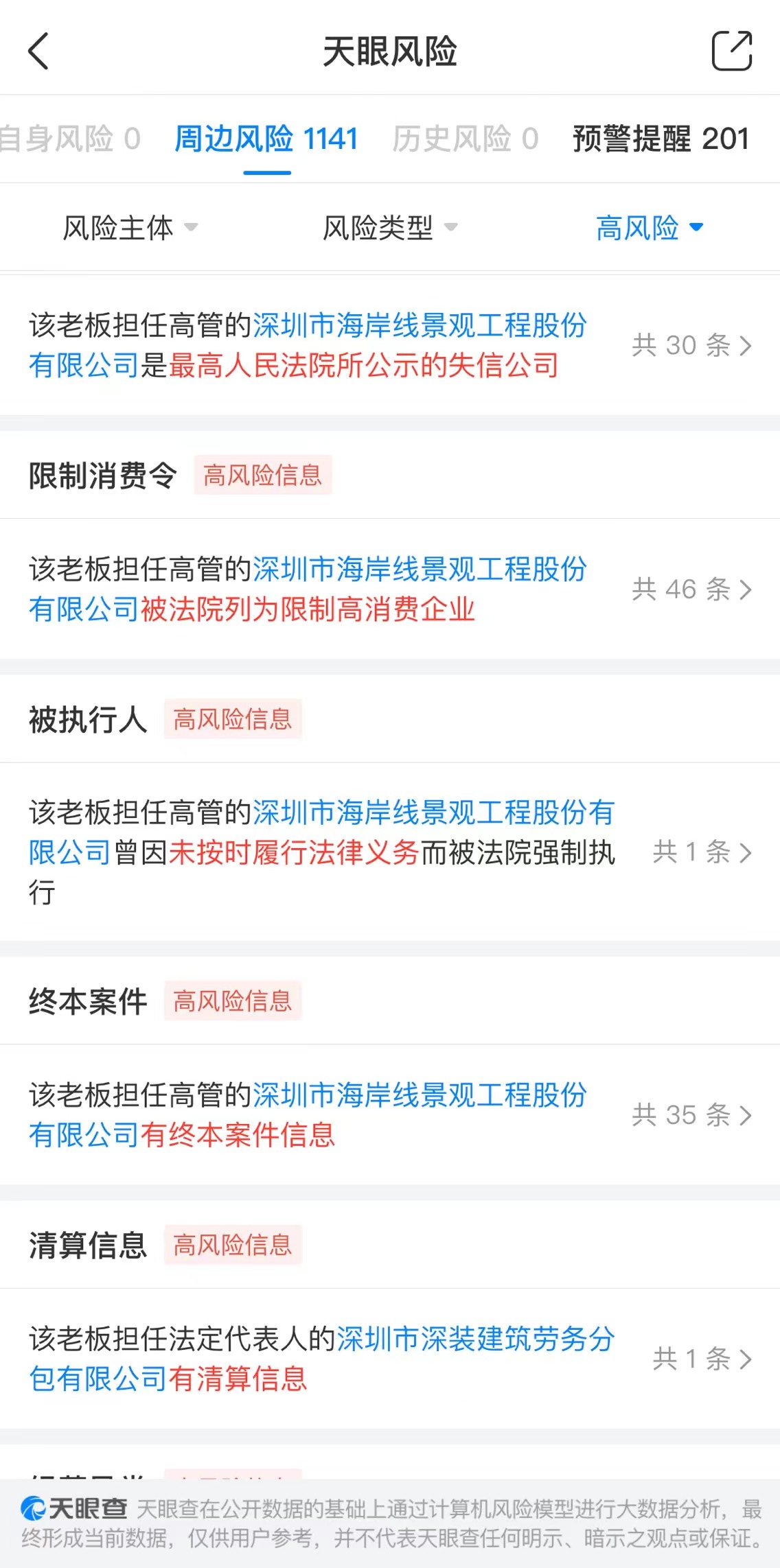
Task: Expand the 风险类型 filter dropdown
Action: coord(390,228)
